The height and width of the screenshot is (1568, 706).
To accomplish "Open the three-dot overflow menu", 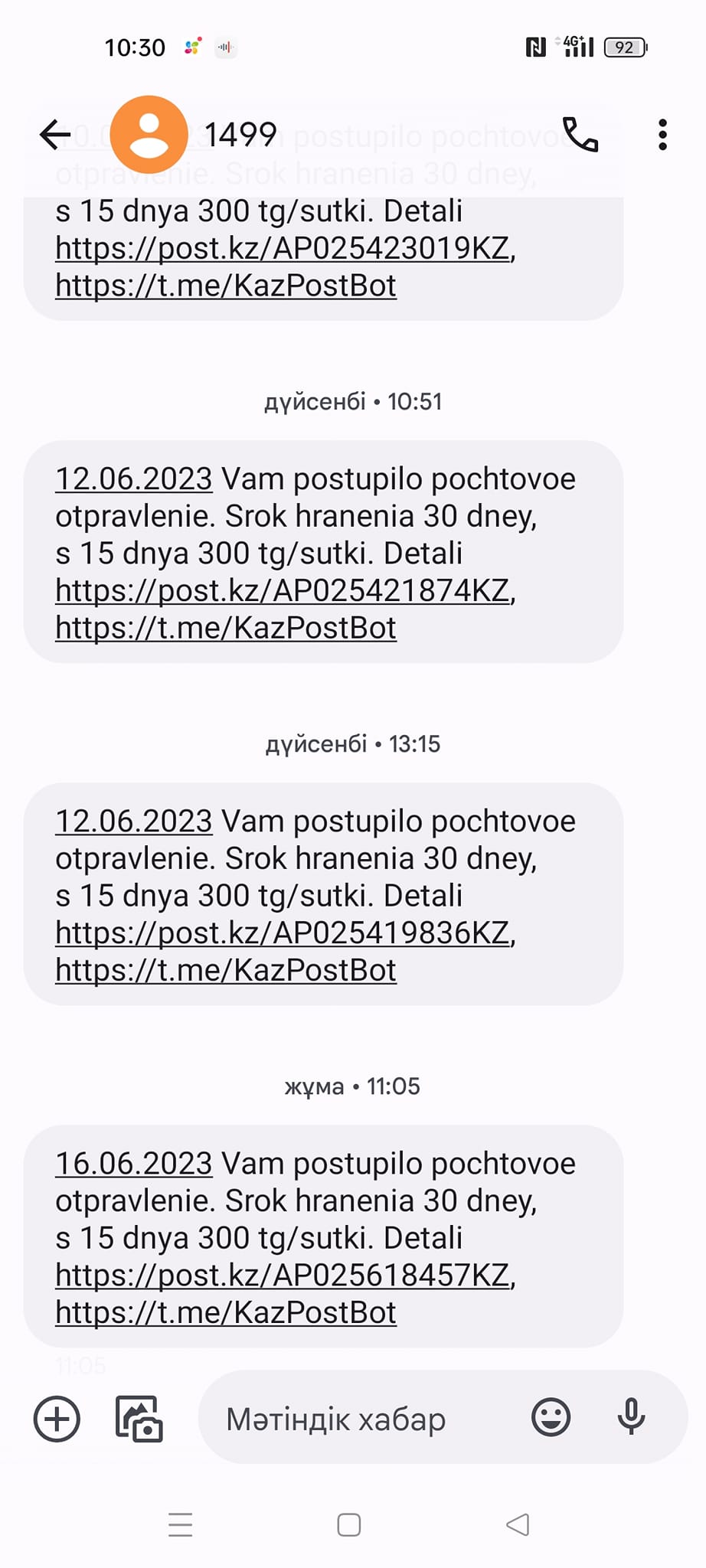I will [662, 135].
